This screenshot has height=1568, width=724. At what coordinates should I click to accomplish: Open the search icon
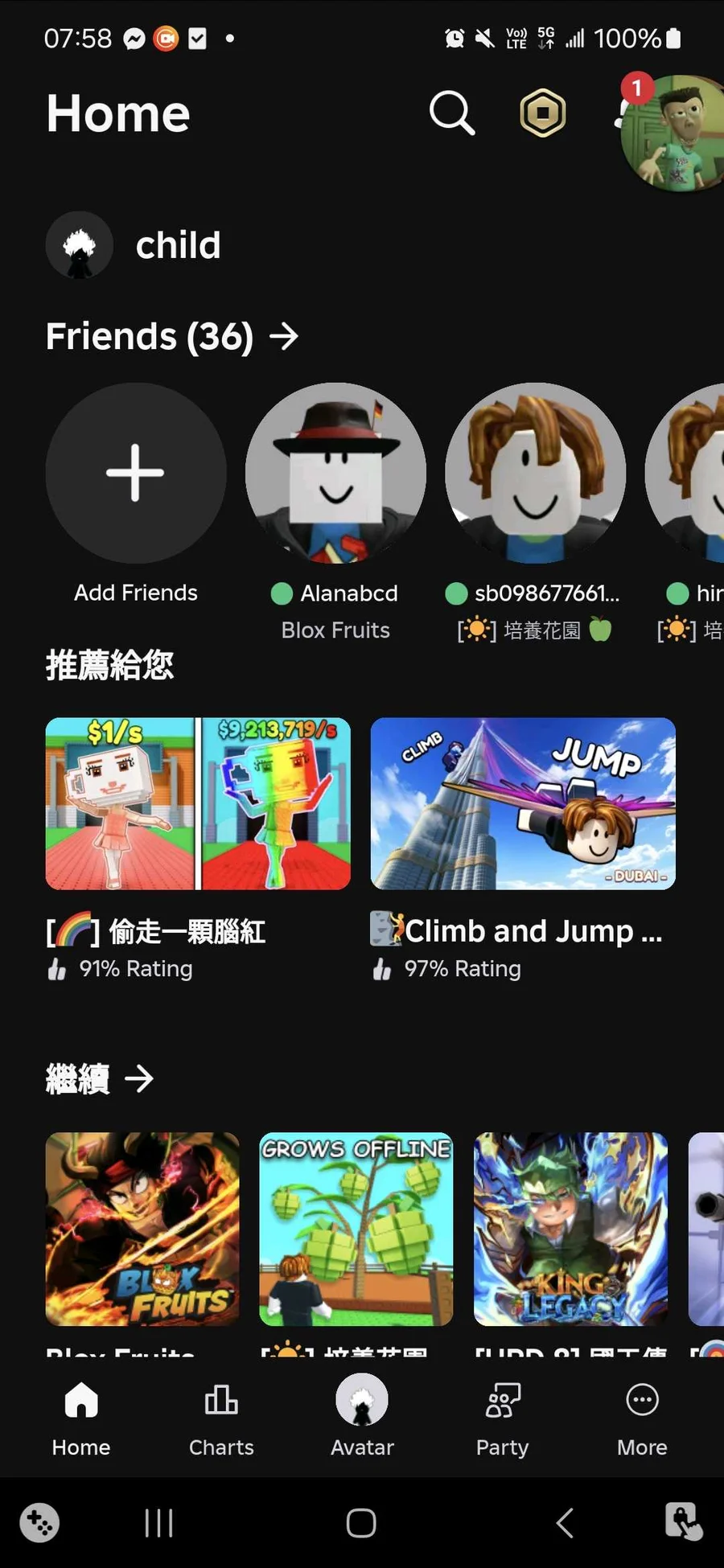(x=451, y=113)
